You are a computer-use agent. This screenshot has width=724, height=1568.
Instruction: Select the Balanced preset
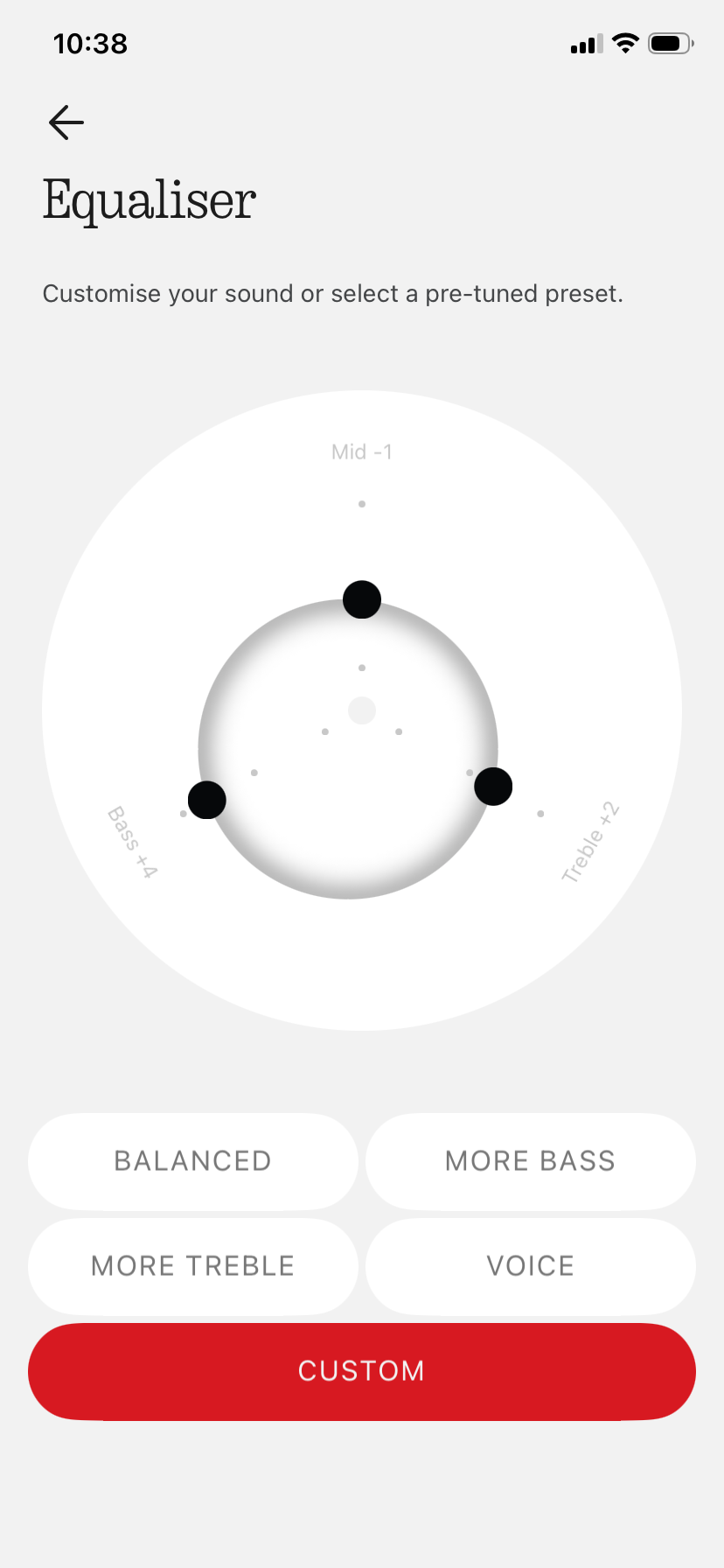coord(193,1161)
